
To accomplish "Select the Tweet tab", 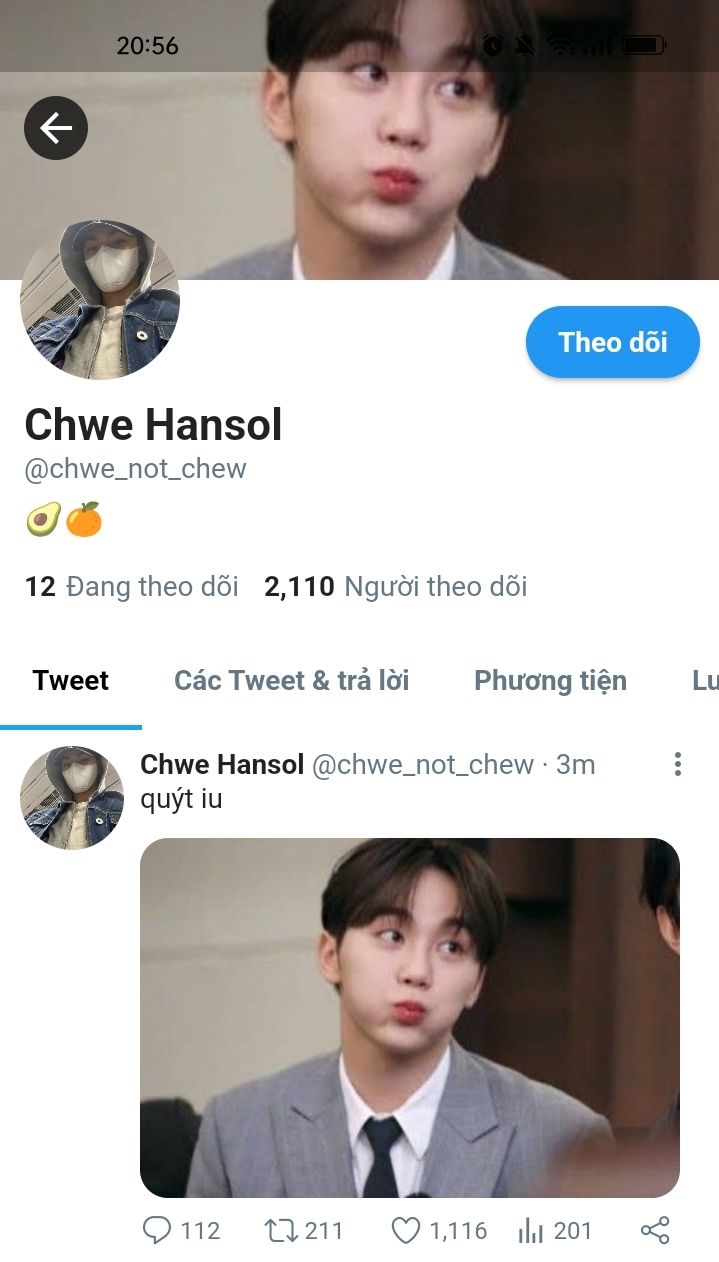I will pyautogui.click(x=70, y=681).
